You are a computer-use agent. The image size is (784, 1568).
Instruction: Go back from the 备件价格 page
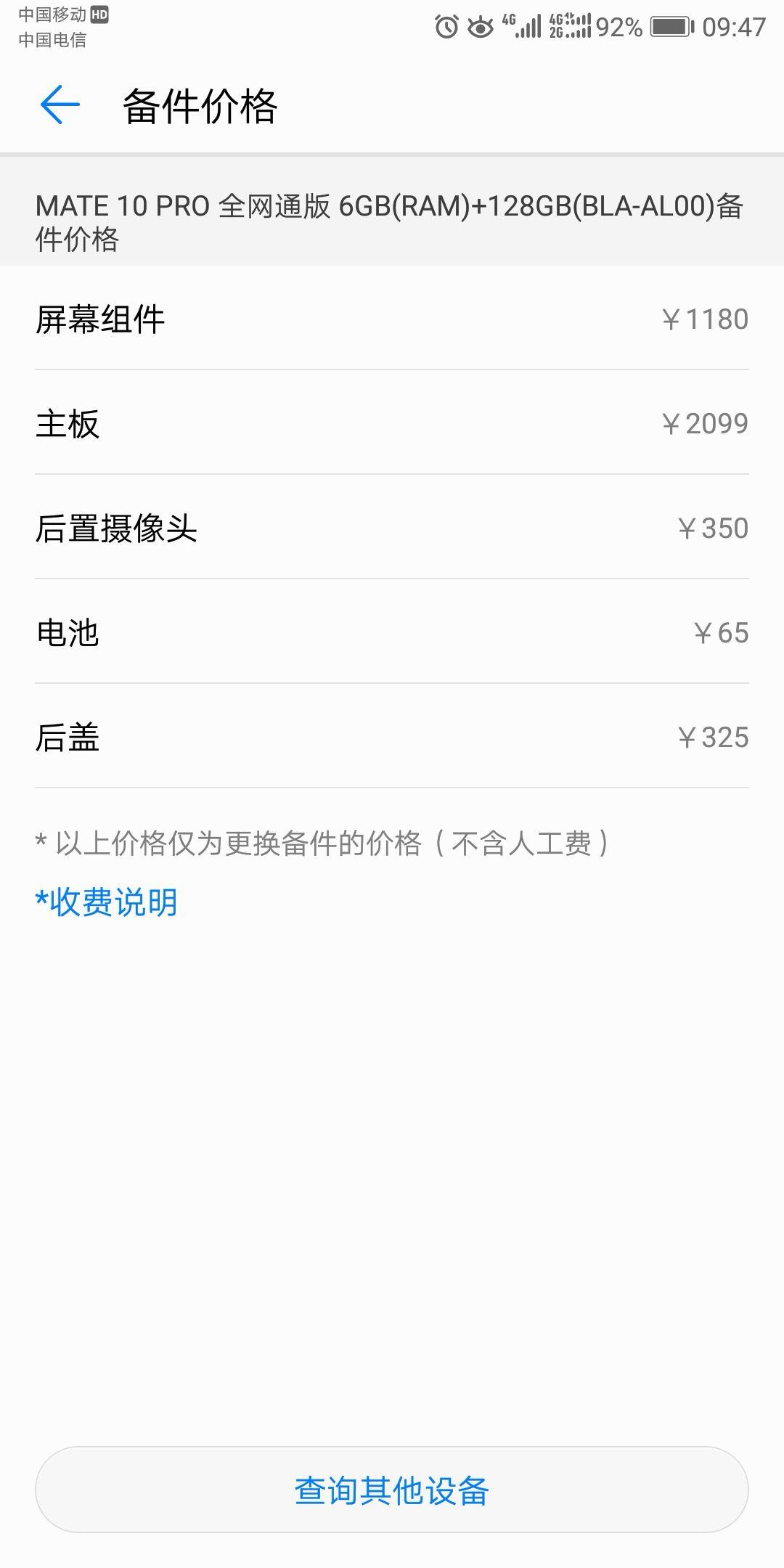tap(60, 105)
